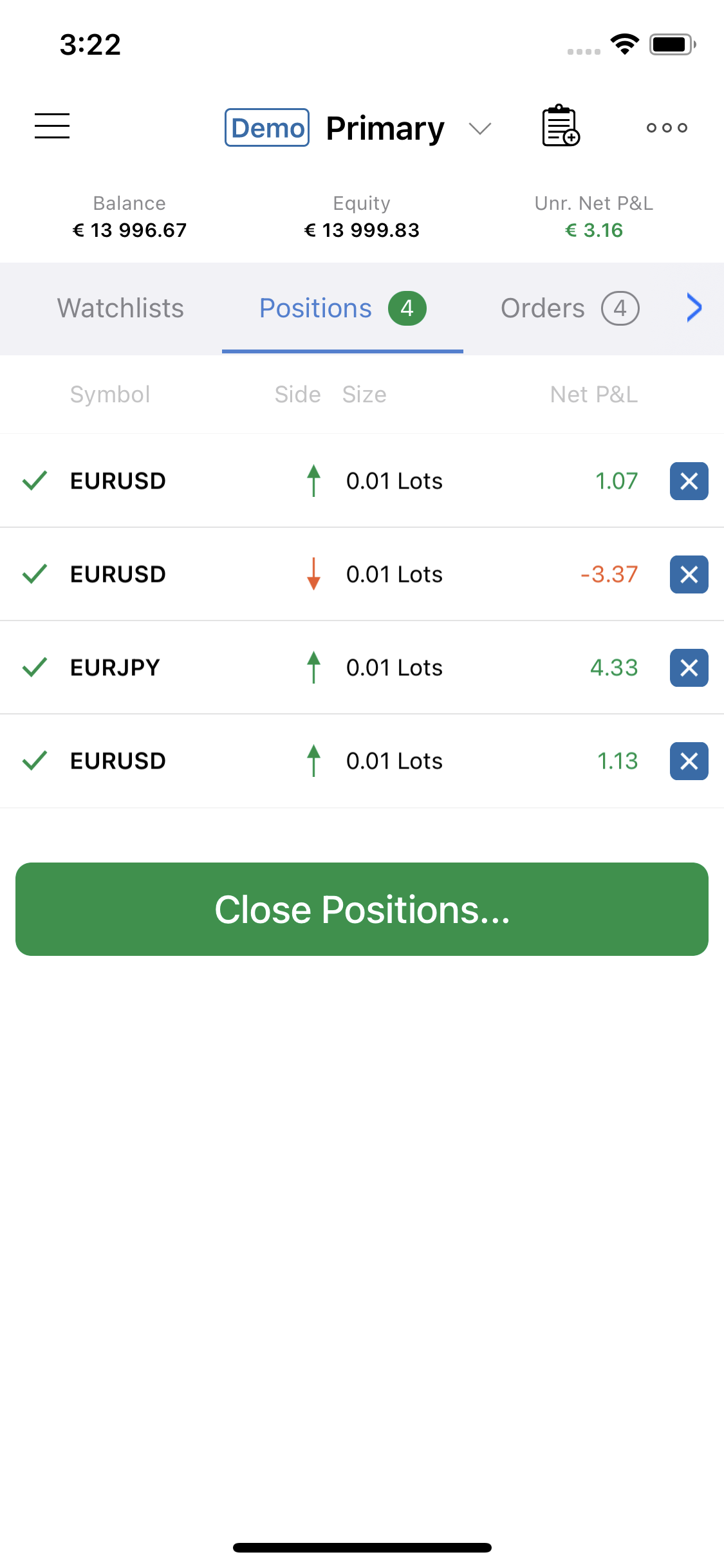724x1568 pixels.
Task: Switch to the Watchlists tab
Action: point(120,308)
